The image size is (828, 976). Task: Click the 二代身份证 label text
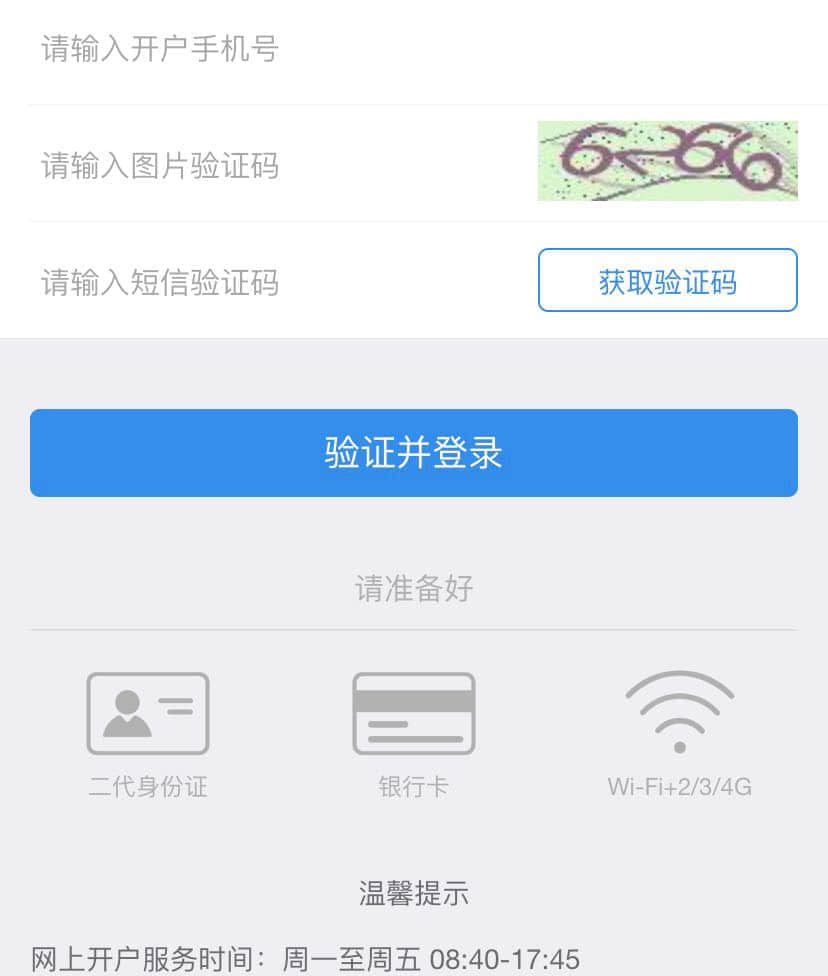[x=147, y=787]
